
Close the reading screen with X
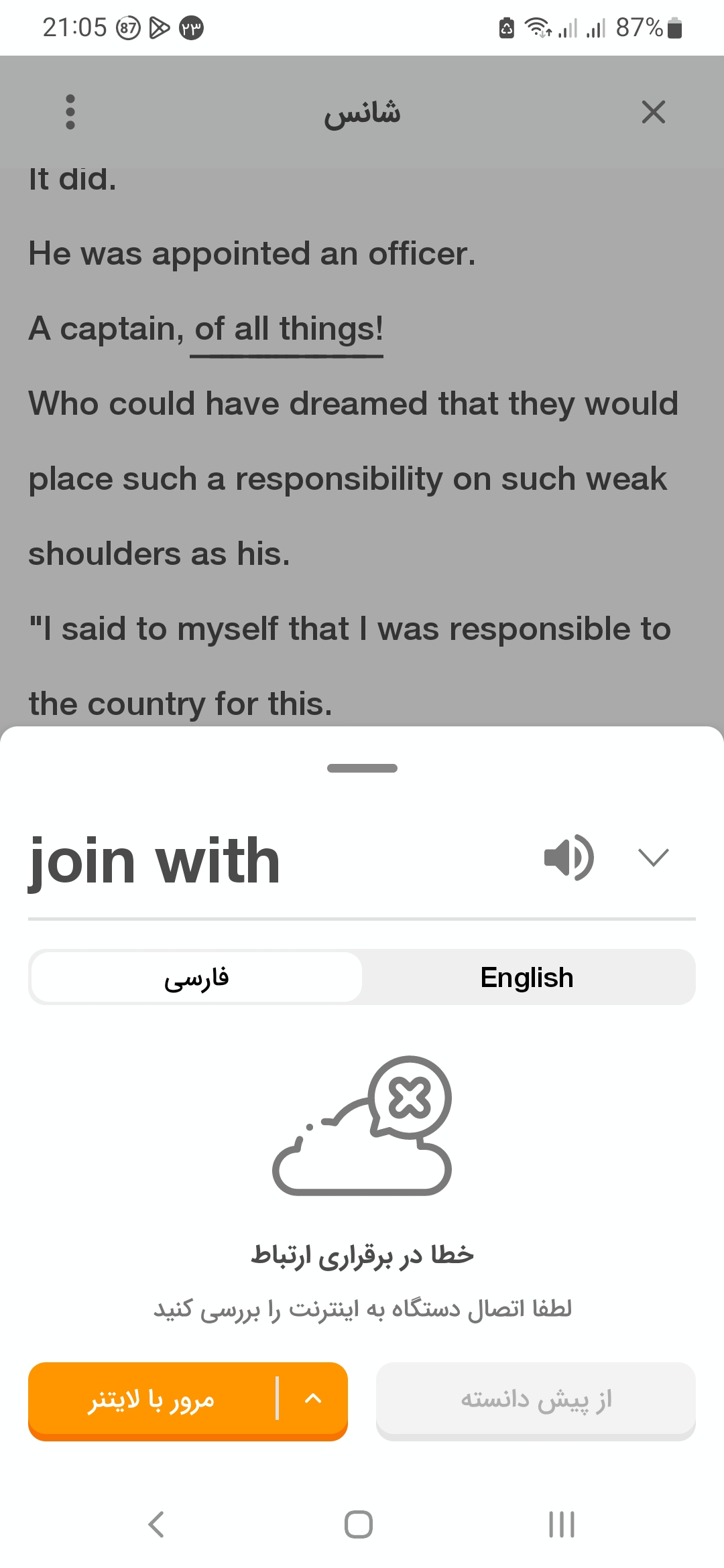pos(653,112)
